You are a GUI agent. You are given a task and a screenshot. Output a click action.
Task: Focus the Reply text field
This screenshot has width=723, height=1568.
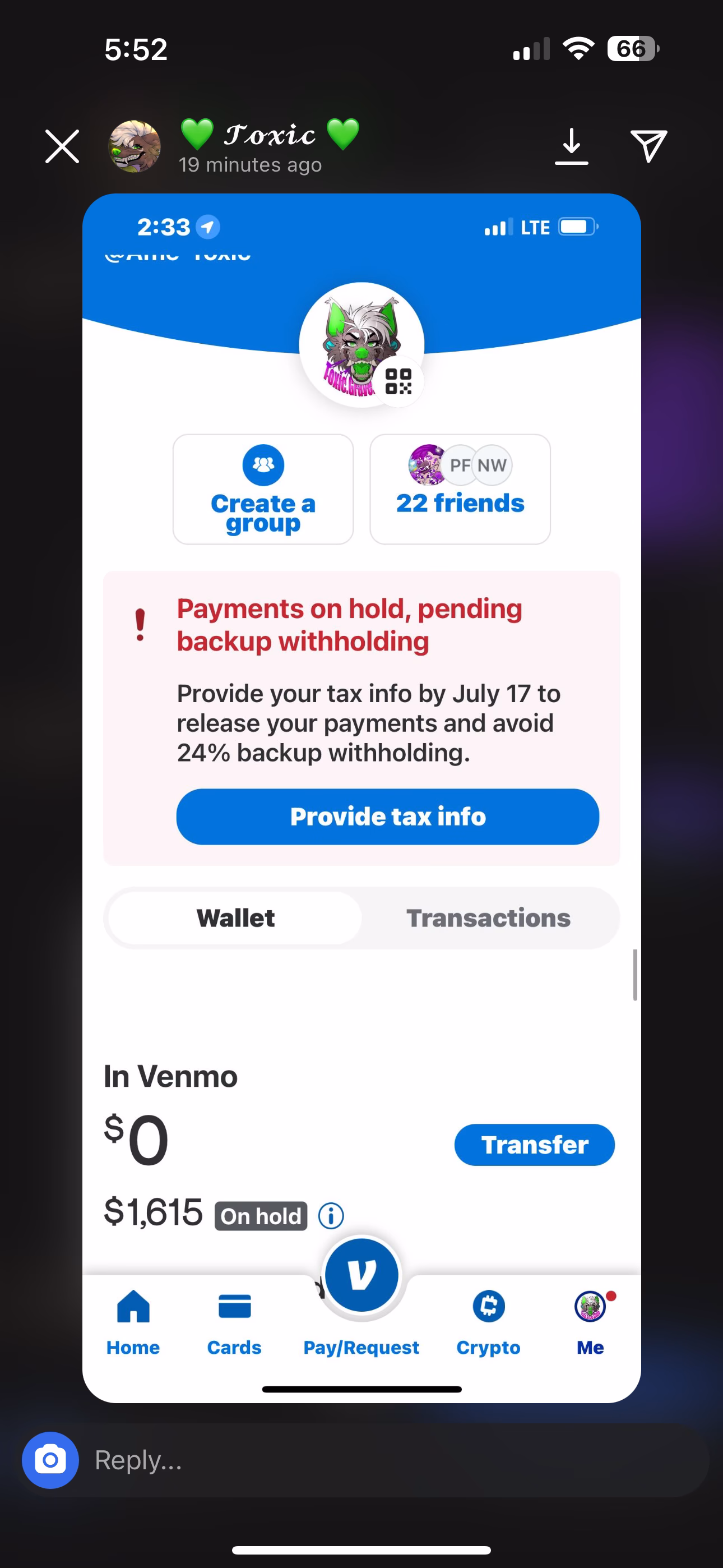click(x=390, y=1460)
